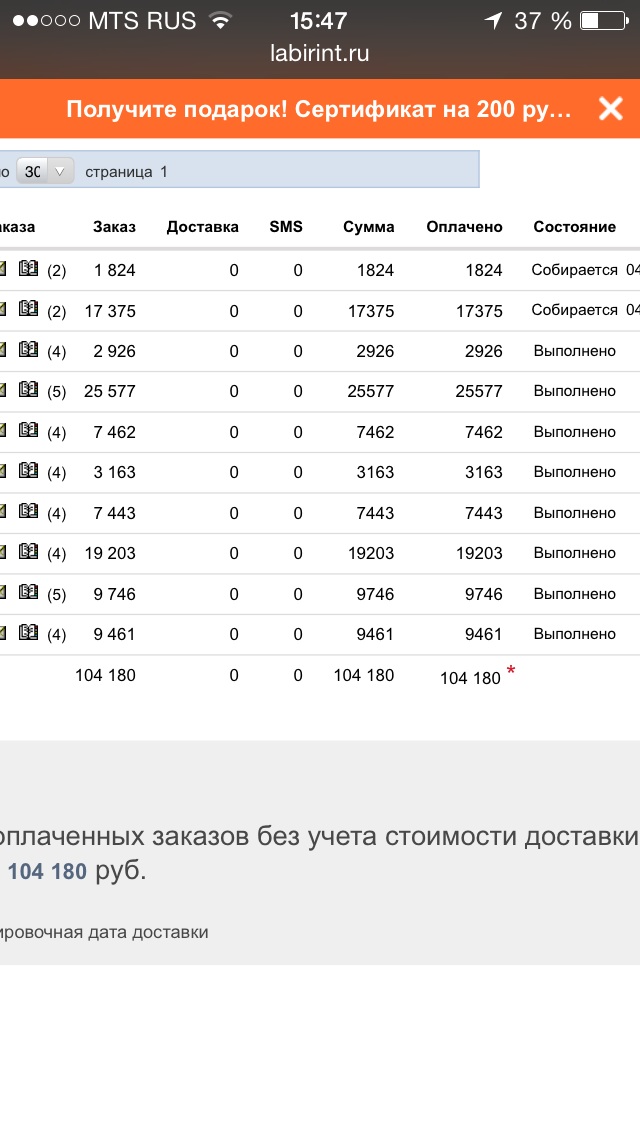Open book icon for the 1 824 order
Image resolution: width=640 pixels, height=1136 pixels.
point(28,268)
